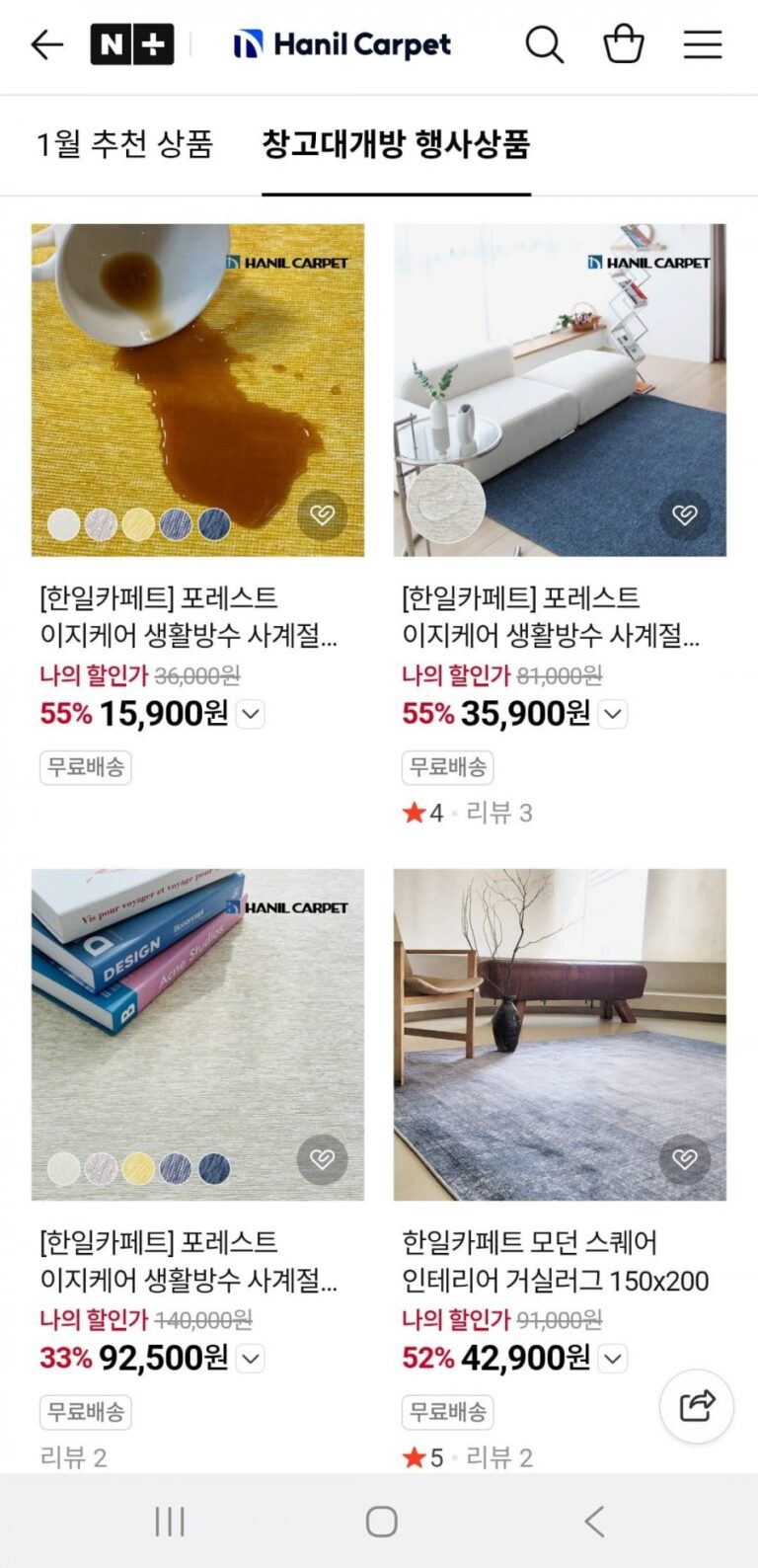This screenshot has width=758, height=1568.
Task: Expand price details next to 42,900원
Action: pos(613,1359)
